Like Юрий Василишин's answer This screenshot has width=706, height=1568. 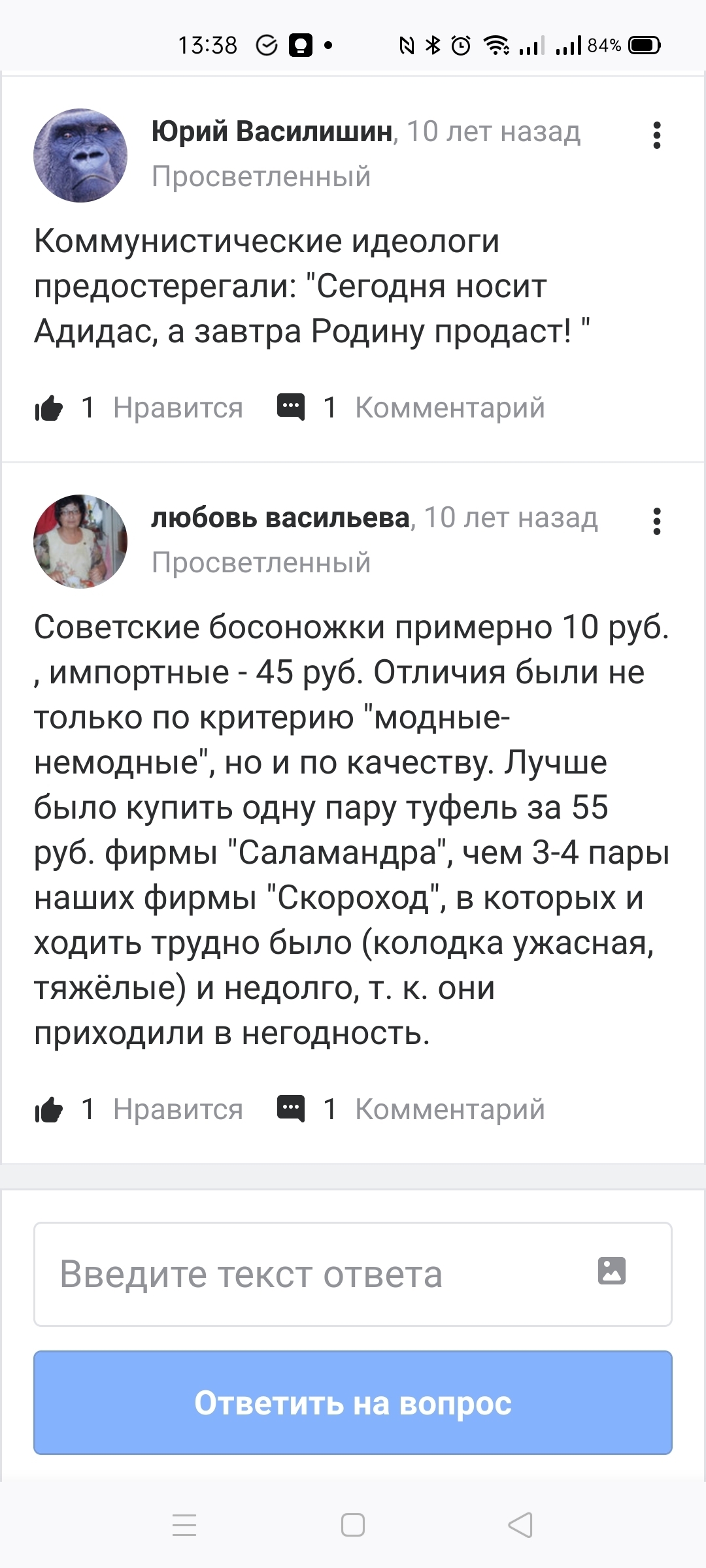tap(50, 408)
